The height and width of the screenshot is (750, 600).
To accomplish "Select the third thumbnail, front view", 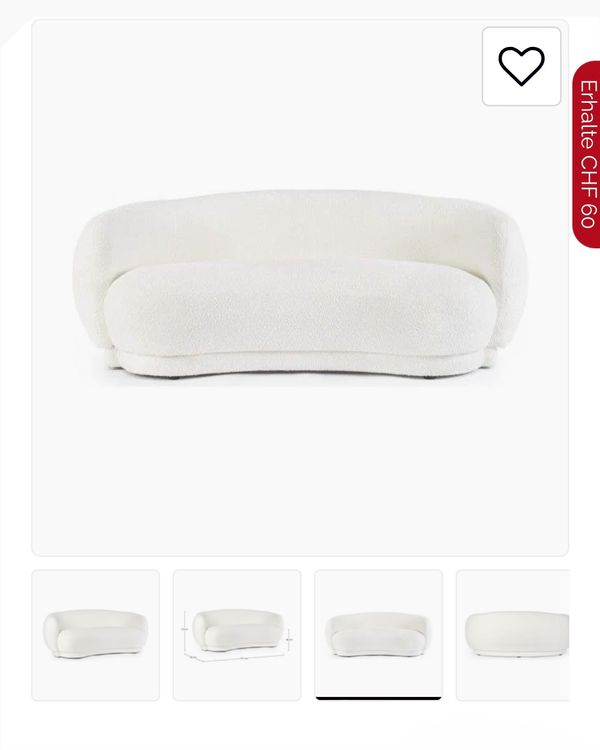I will coord(378,635).
